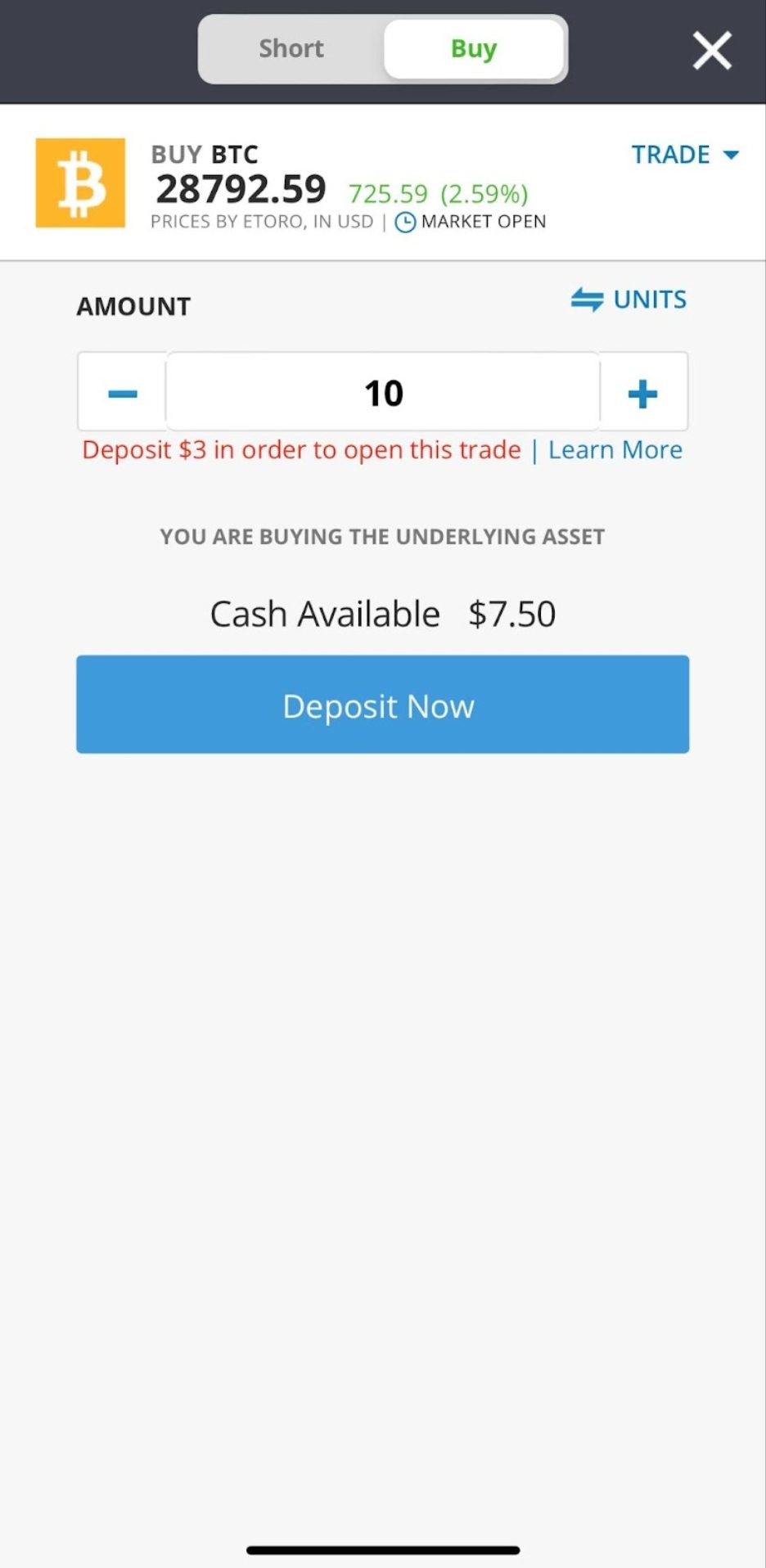Open the Learn More link
Image resolution: width=766 pixels, height=1568 pixels.
615,450
